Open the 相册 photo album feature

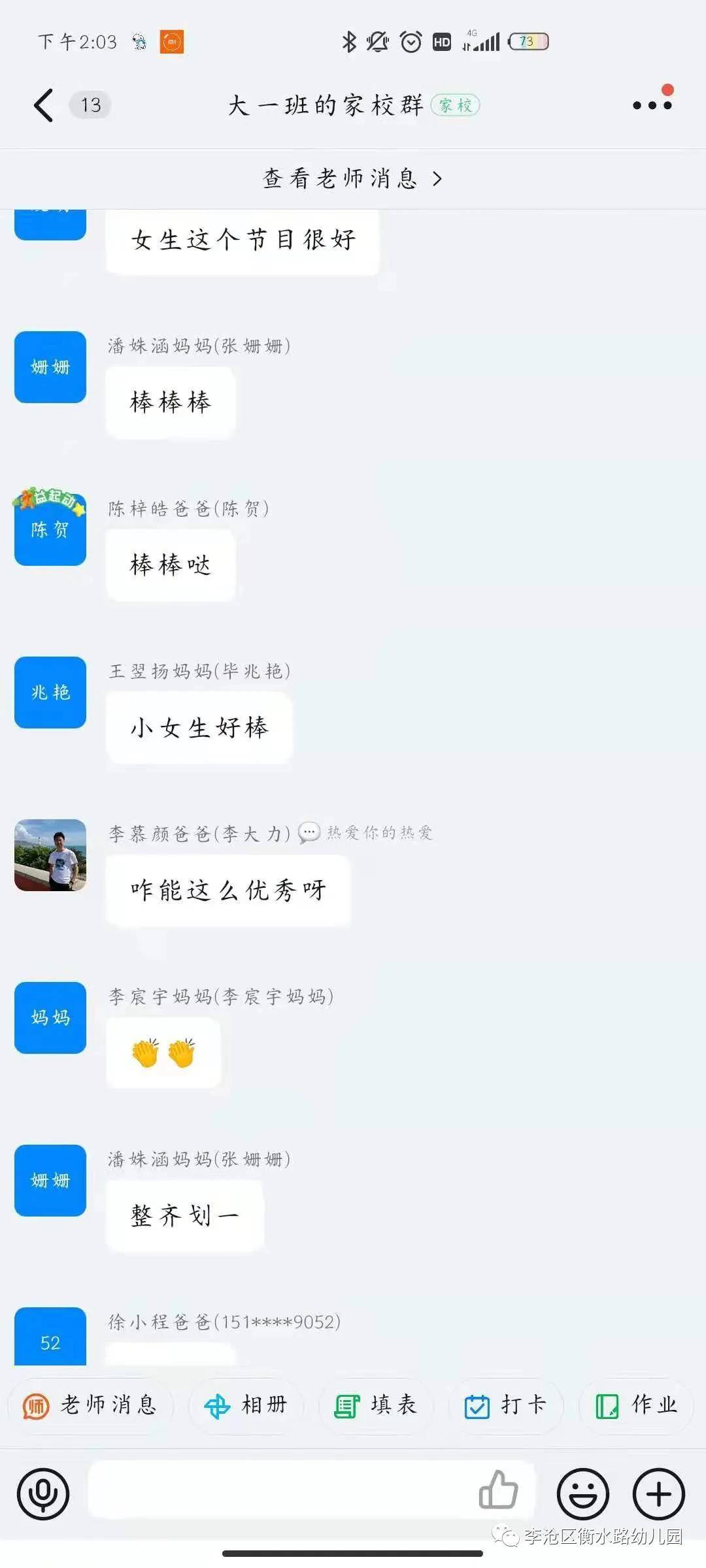244,1406
